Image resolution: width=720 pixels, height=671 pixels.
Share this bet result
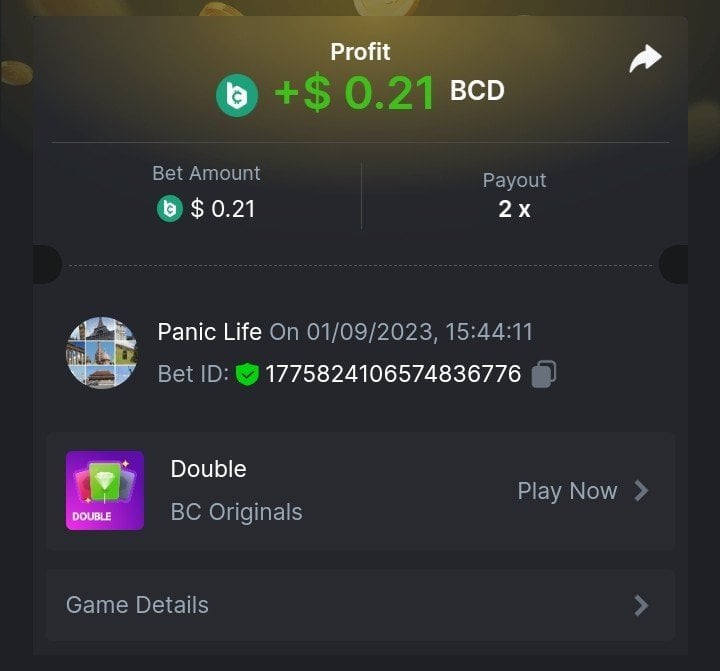pos(645,60)
